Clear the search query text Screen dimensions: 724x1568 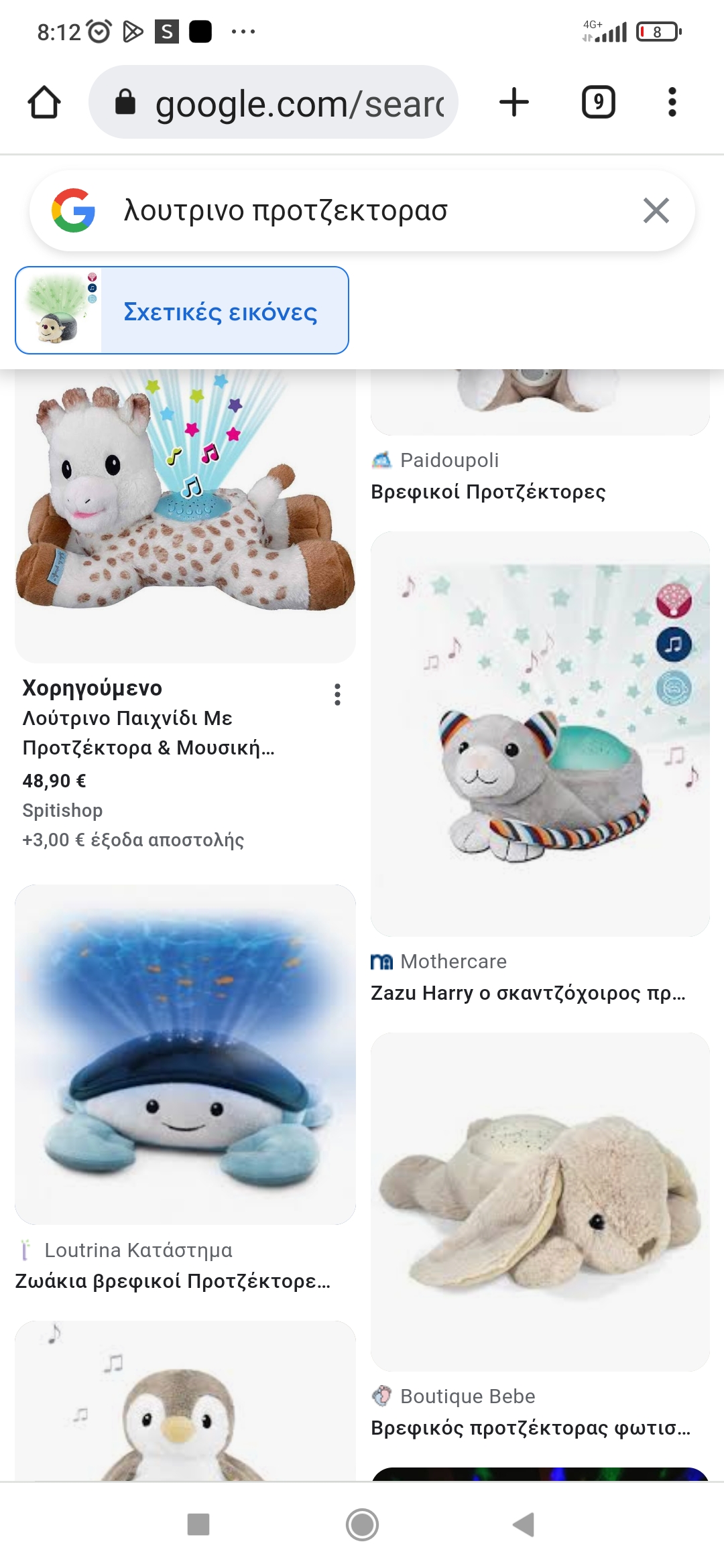tap(656, 211)
